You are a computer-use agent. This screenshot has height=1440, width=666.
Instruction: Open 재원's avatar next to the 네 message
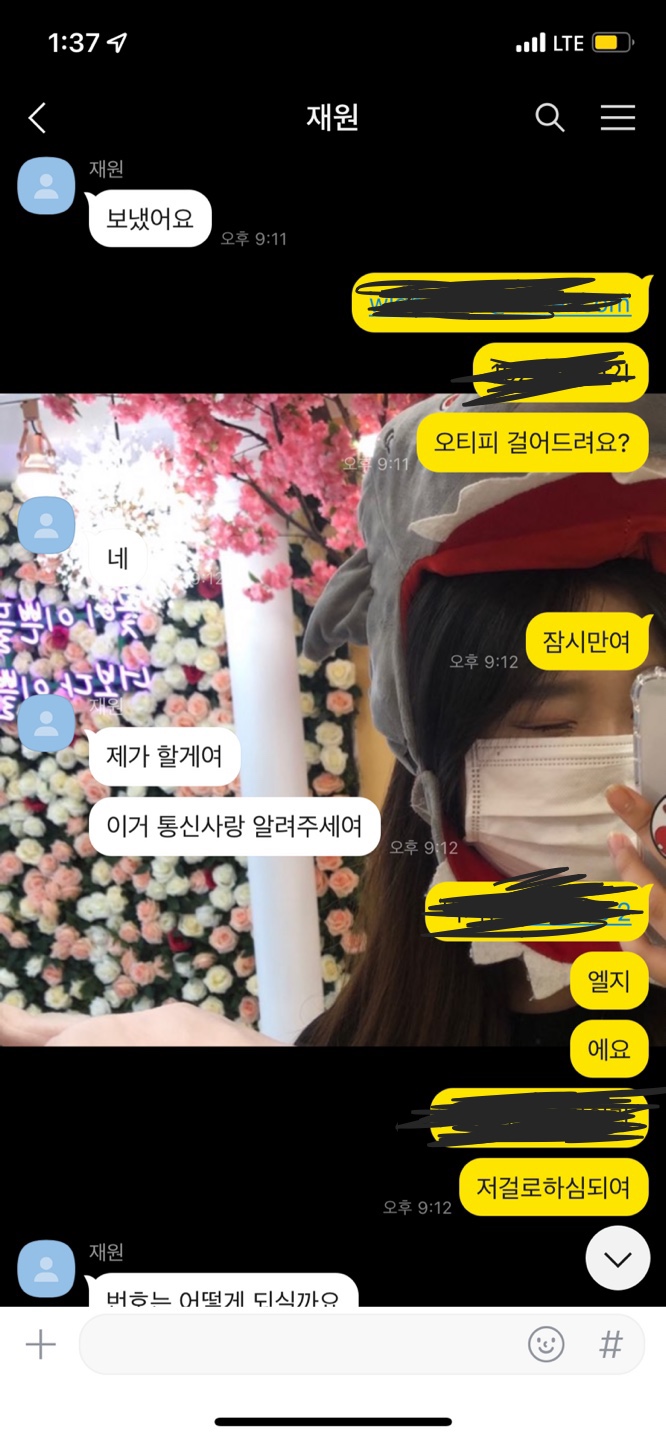click(46, 526)
